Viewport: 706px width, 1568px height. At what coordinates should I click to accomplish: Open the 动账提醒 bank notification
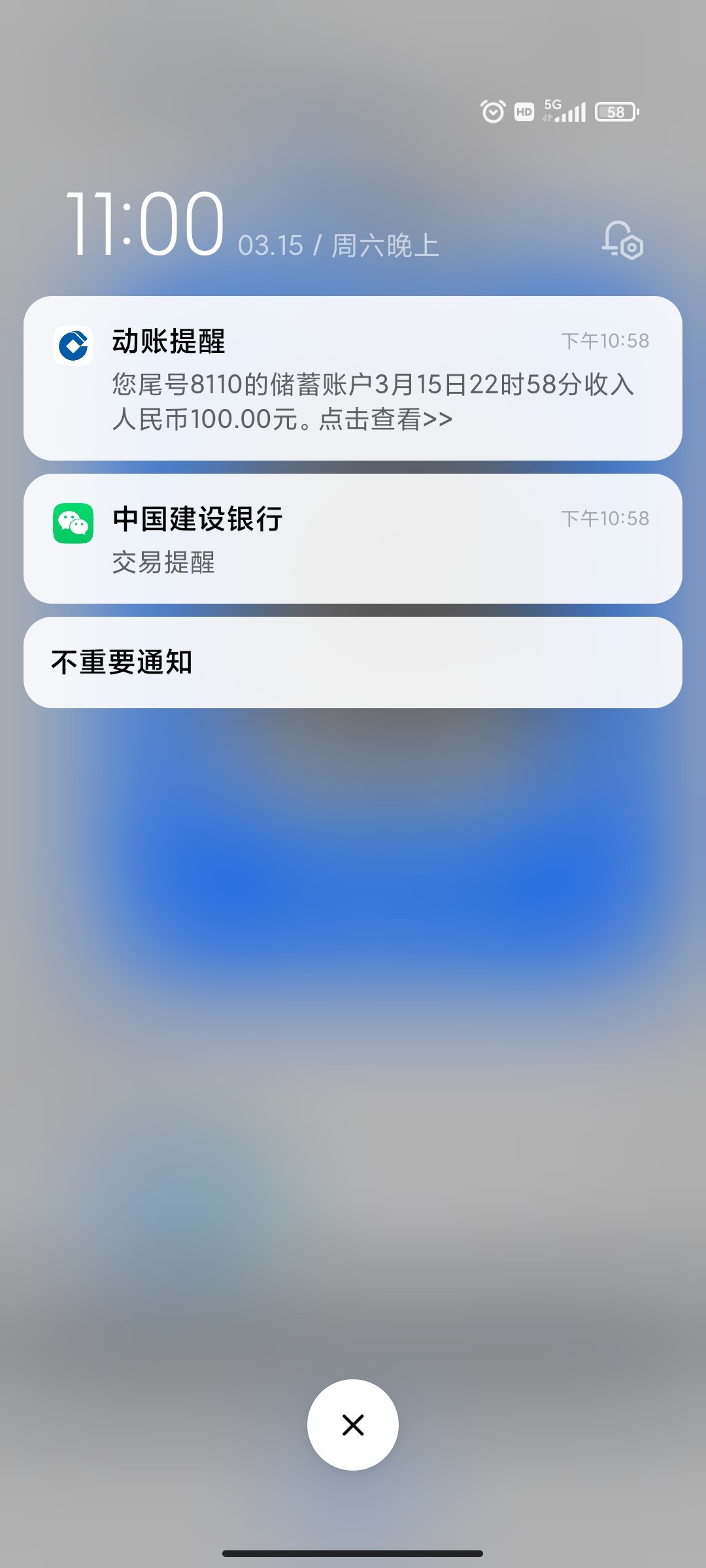pyautogui.click(x=353, y=378)
